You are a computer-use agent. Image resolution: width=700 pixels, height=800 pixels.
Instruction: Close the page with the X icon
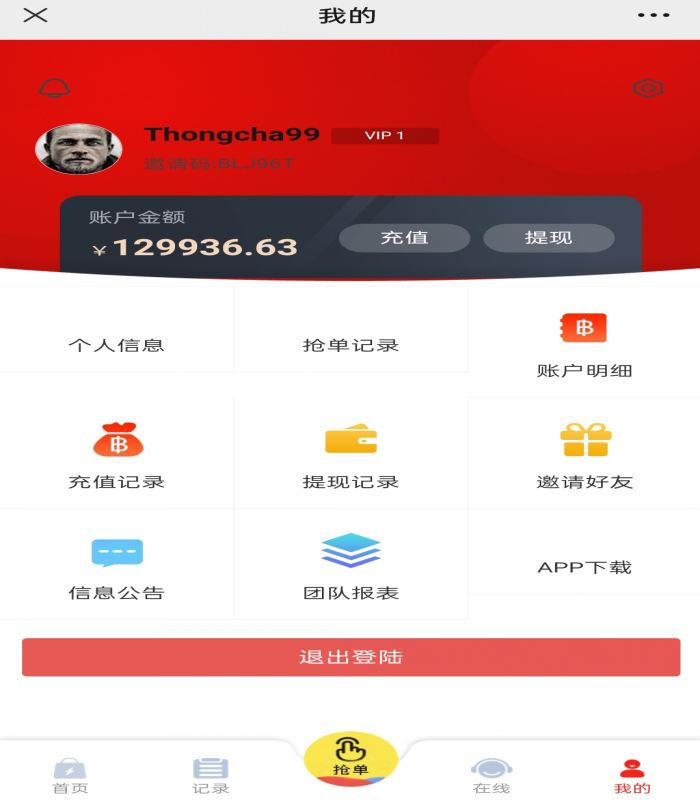click(35, 16)
